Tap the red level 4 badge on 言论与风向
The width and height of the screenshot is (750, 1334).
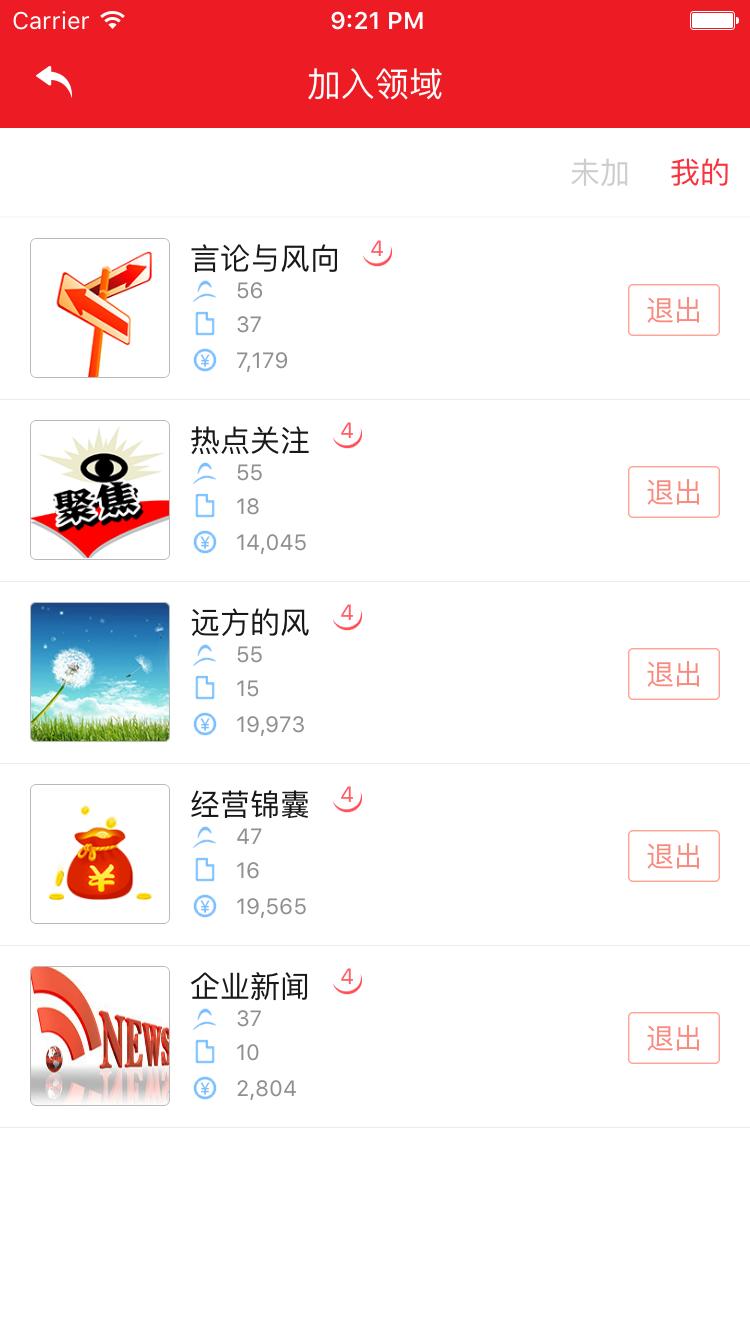(x=377, y=252)
